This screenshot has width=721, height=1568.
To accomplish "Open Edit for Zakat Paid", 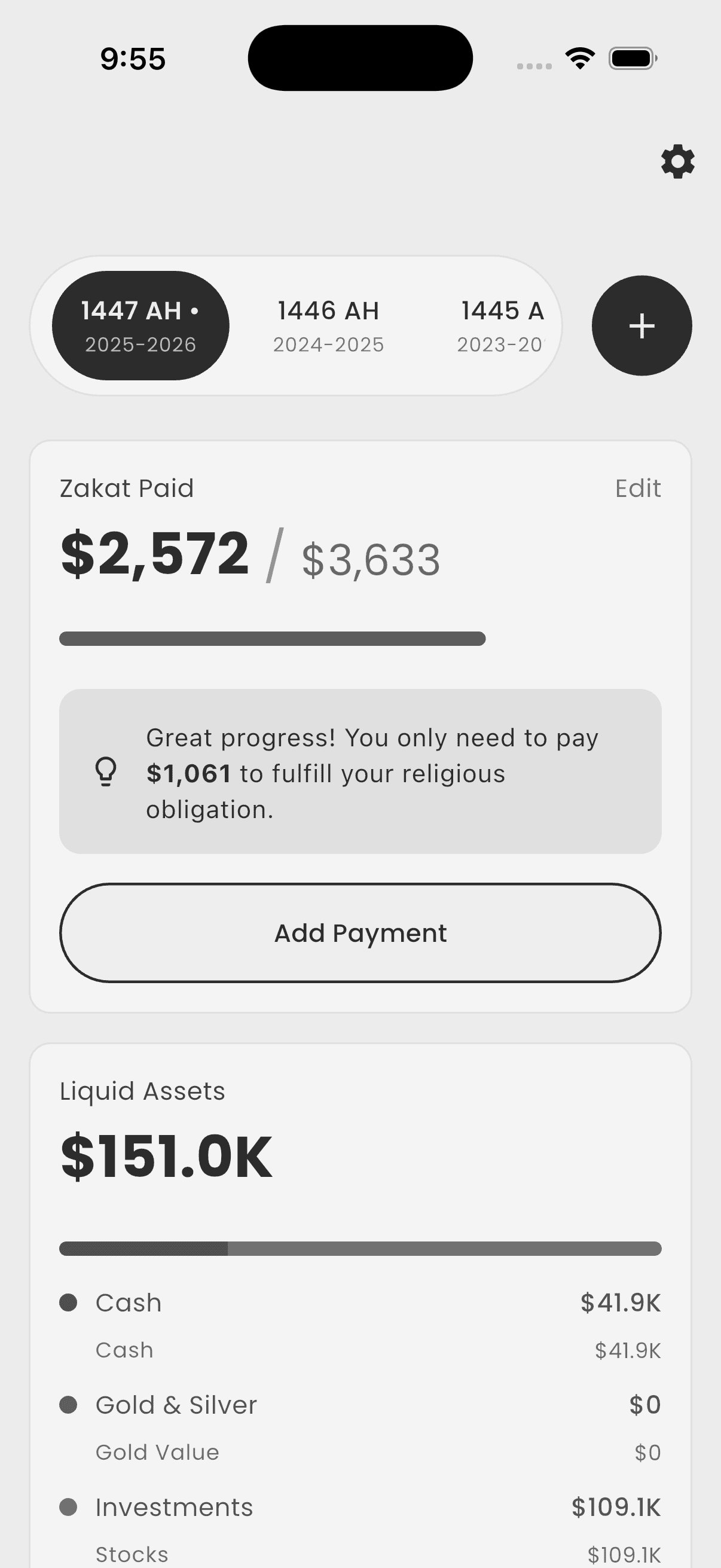I will tap(638, 487).
